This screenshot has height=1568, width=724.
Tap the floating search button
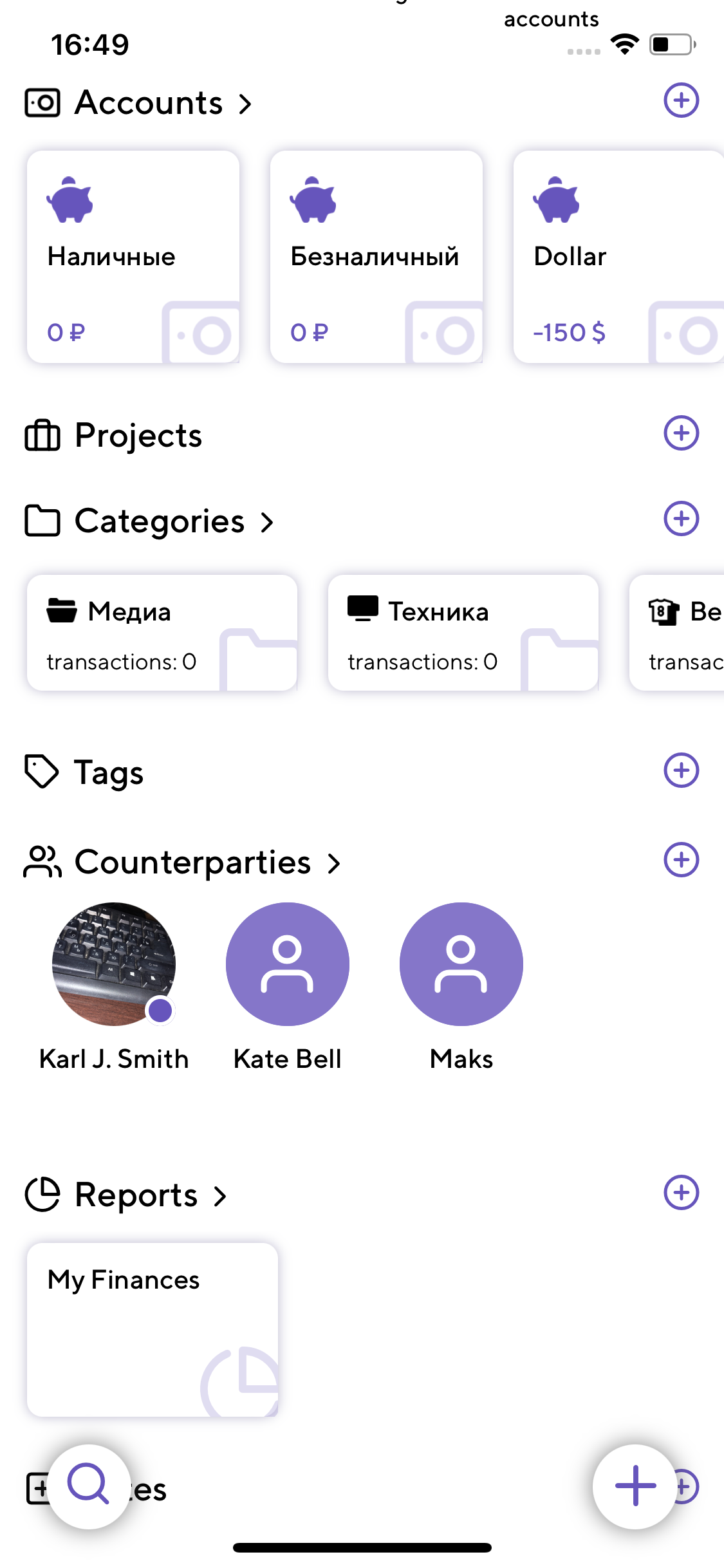(x=89, y=1486)
